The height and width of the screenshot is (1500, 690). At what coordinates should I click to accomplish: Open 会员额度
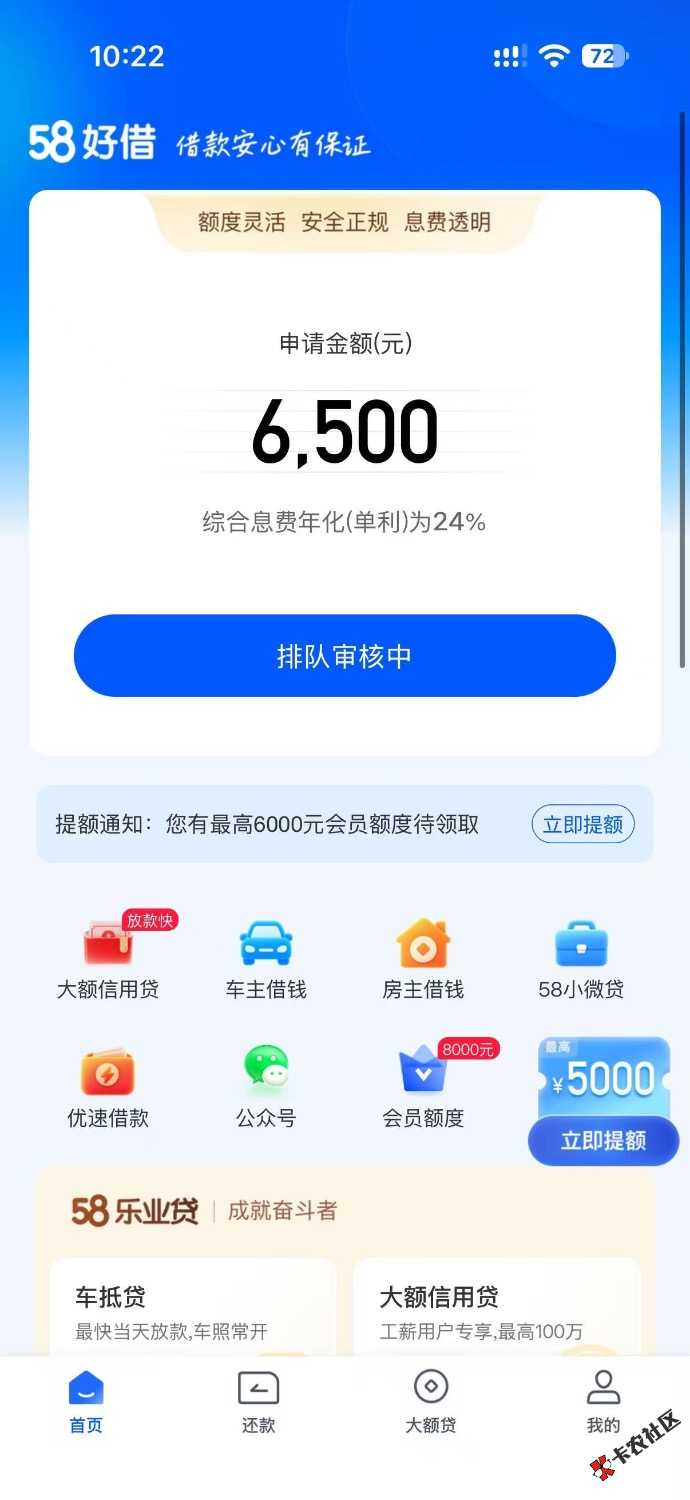pyautogui.click(x=423, y=1087)
